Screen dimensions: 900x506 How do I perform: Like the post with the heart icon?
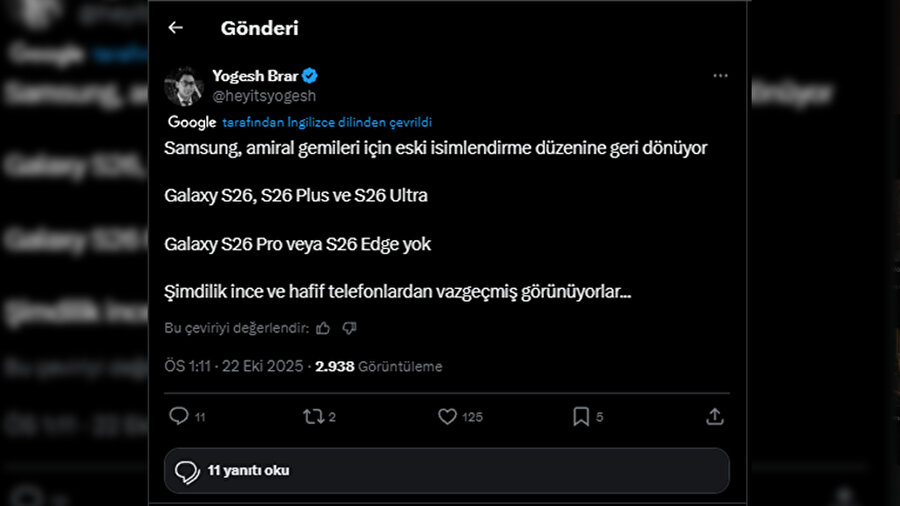click(447, 416)
